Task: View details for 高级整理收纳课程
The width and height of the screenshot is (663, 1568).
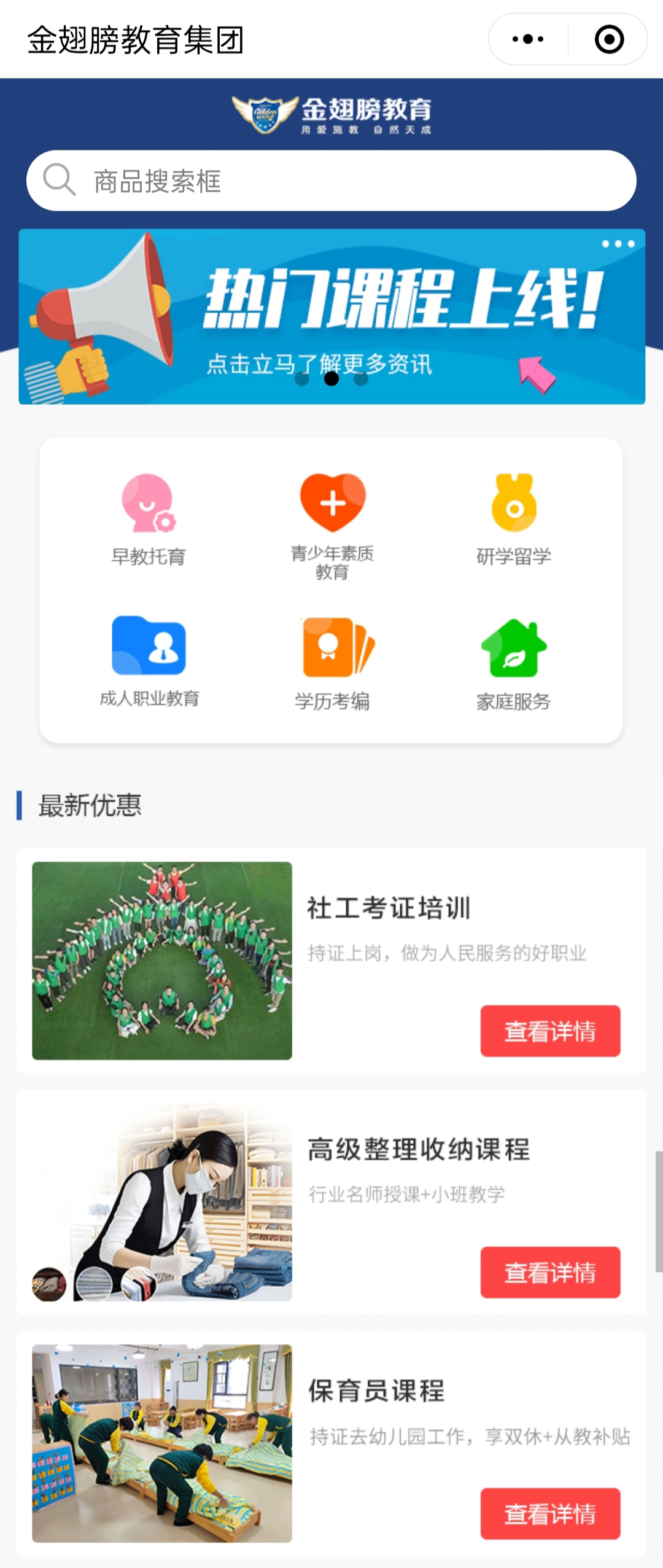Action: [550, 1272]
